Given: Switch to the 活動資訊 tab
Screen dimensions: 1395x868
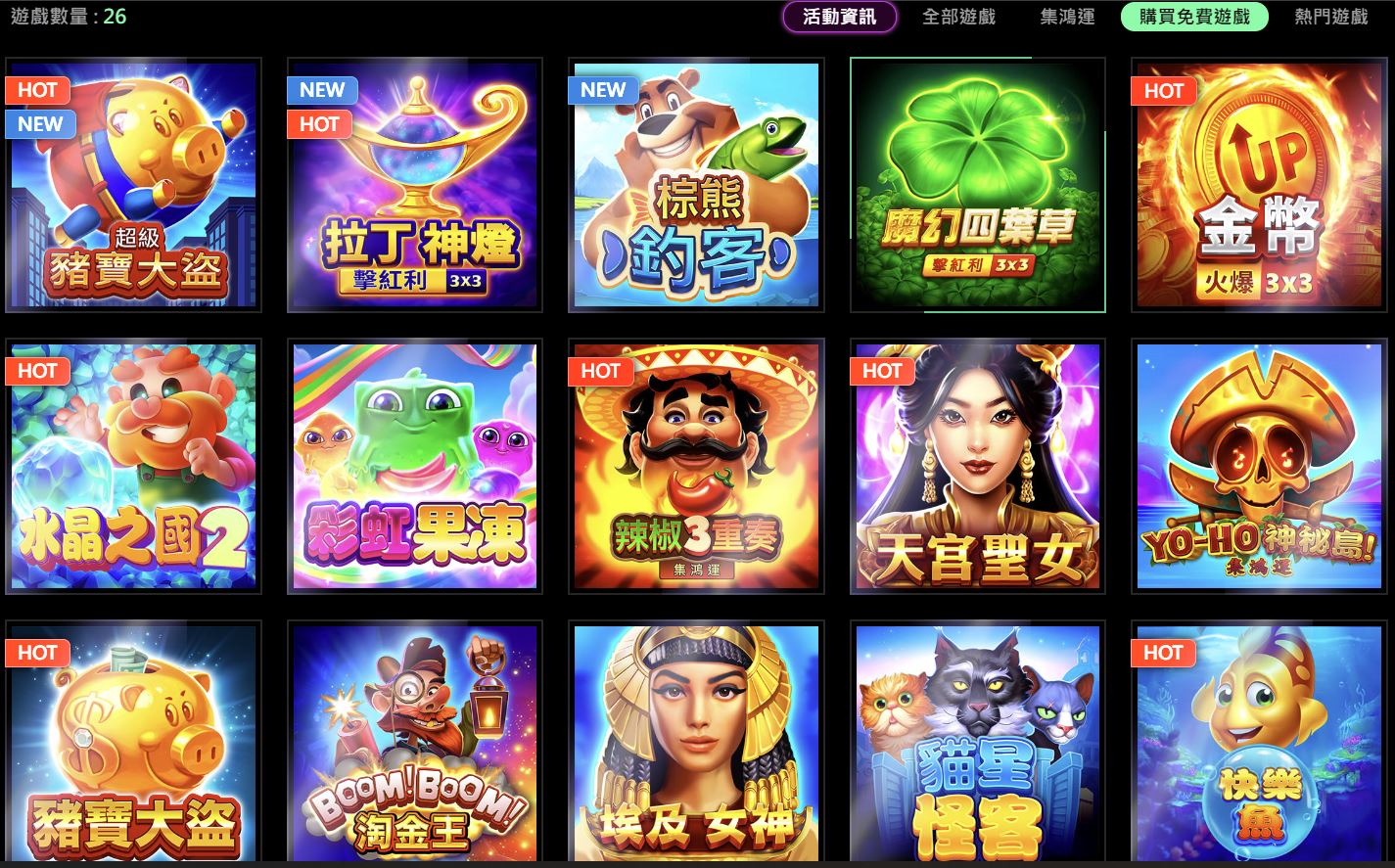Looking at the screenshot, I should pos(839,17).
